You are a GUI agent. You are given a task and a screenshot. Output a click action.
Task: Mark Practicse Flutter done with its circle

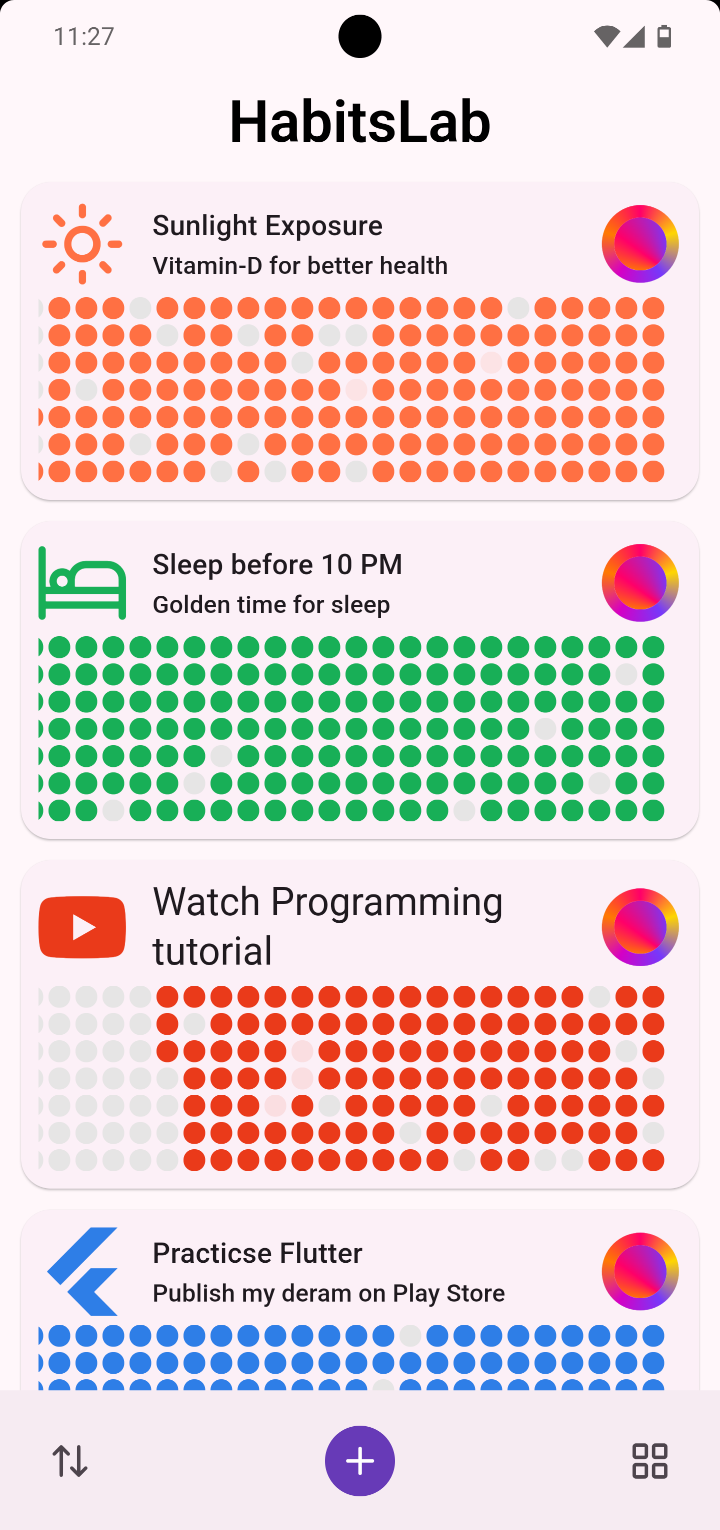640,1271
